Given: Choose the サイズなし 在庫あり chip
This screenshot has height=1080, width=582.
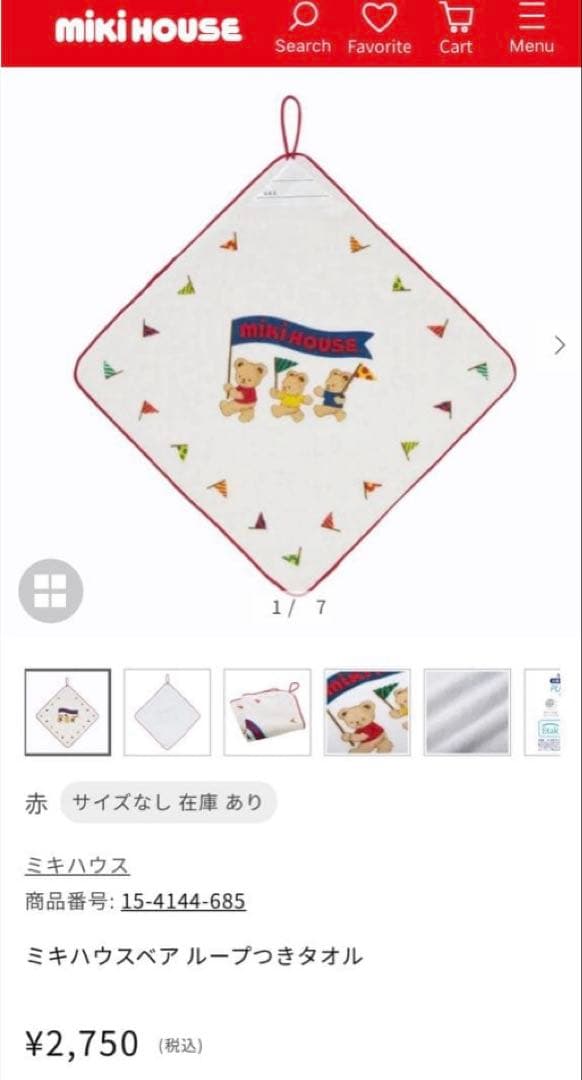Looking at the screenshot, I should tap(168, 802).
